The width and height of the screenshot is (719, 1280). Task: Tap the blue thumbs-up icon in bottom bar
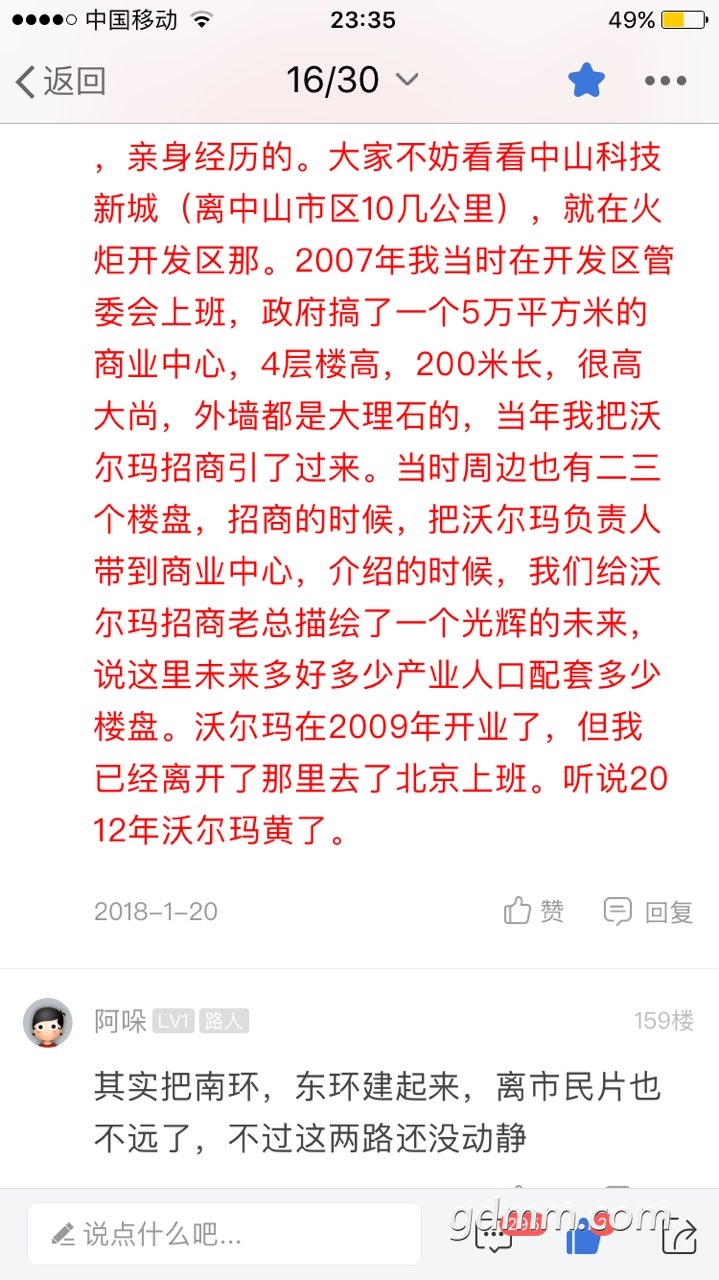583,1236
